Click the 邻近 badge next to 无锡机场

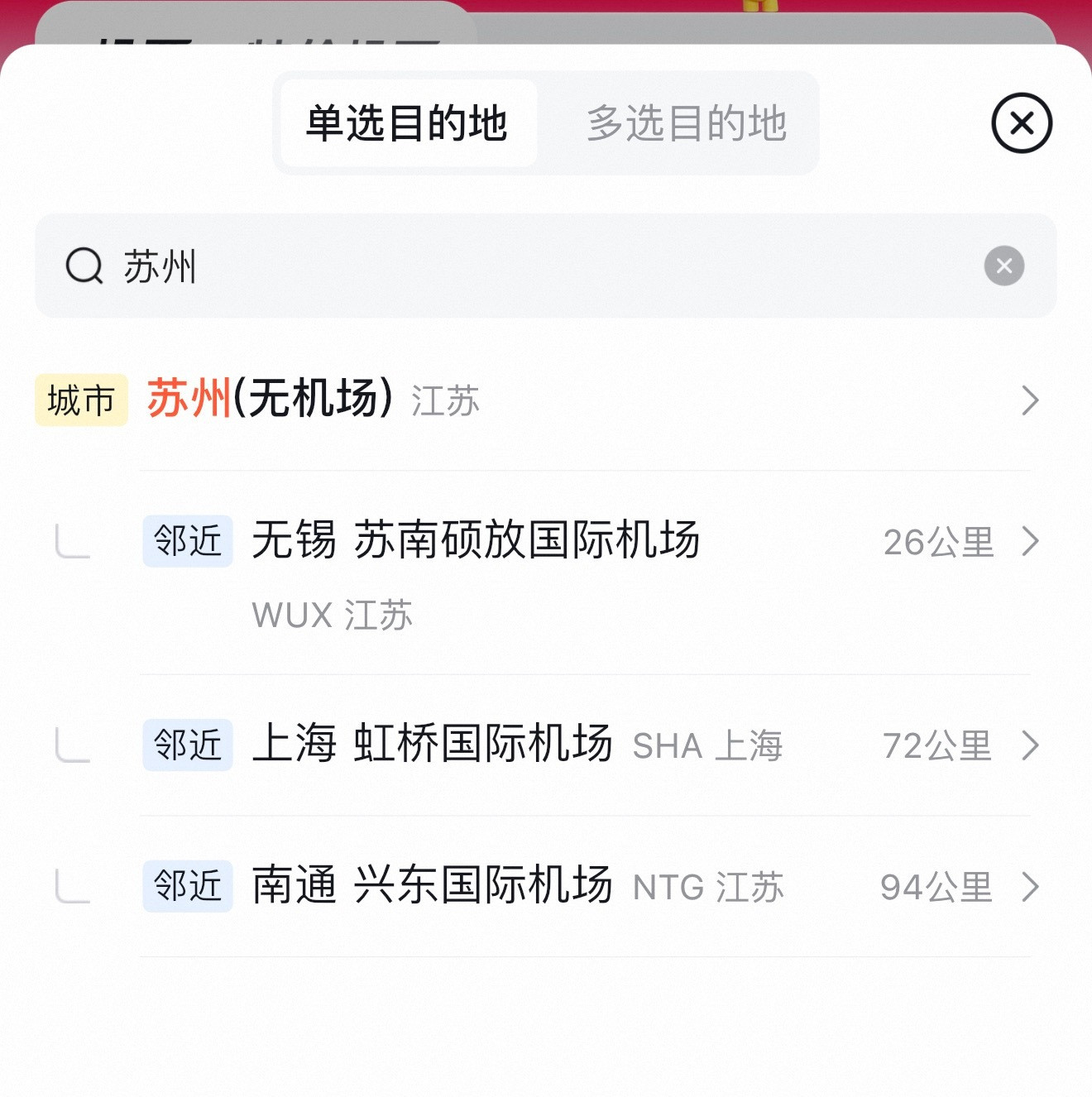tap(187, 542)
